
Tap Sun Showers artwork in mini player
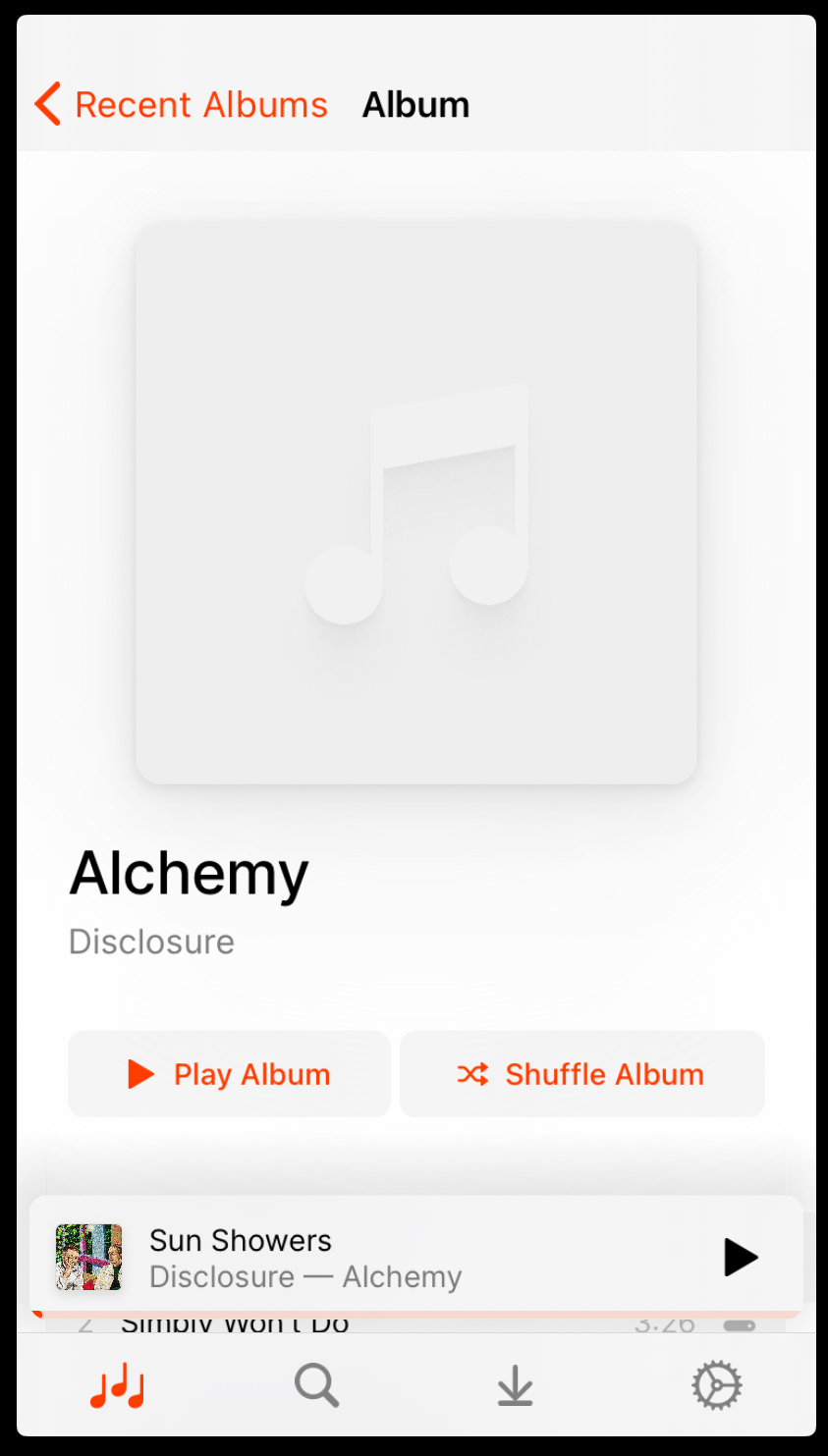click(89, 1257)
